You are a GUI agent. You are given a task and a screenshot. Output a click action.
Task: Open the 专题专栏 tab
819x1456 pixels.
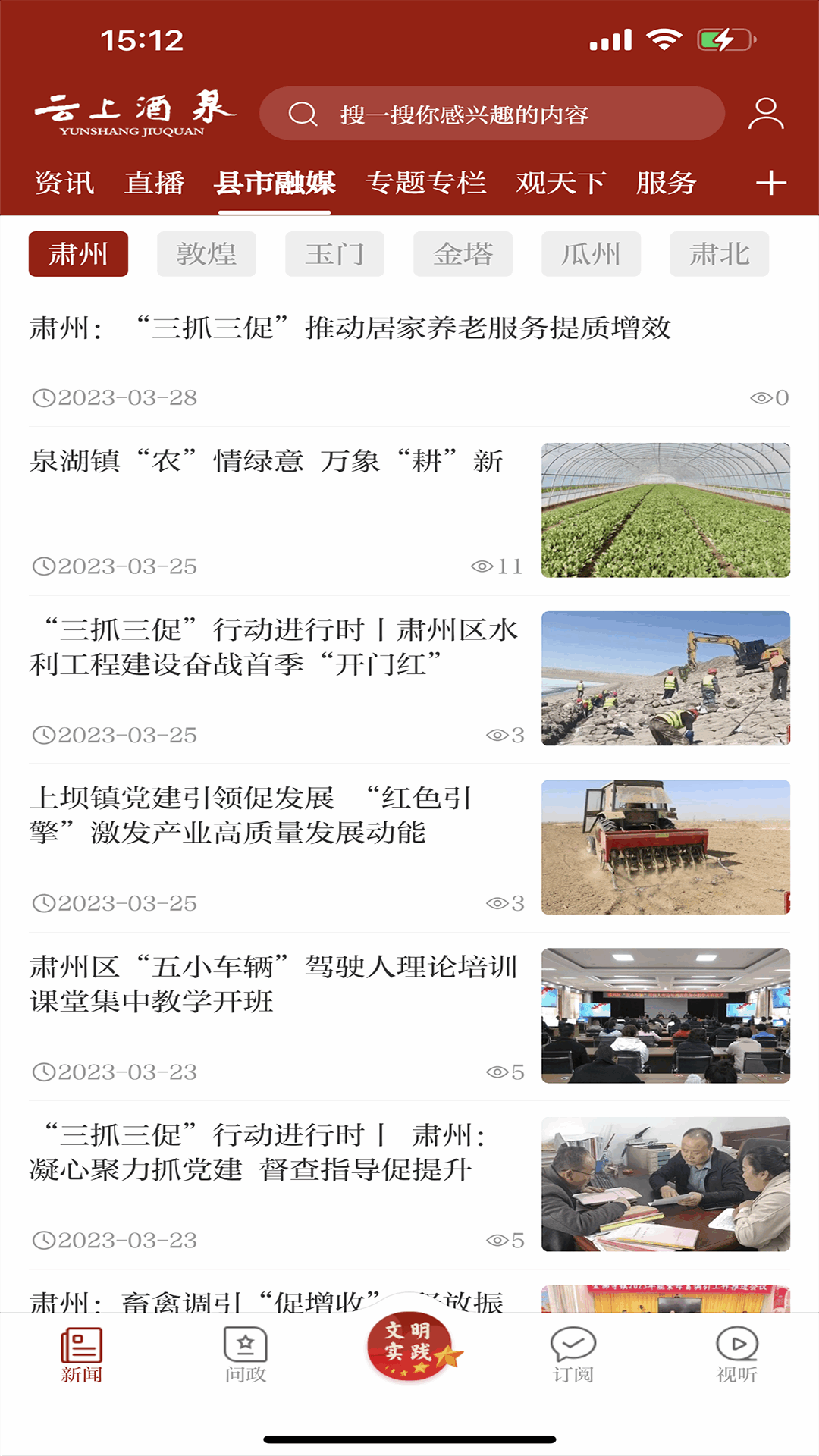[428, 182]
